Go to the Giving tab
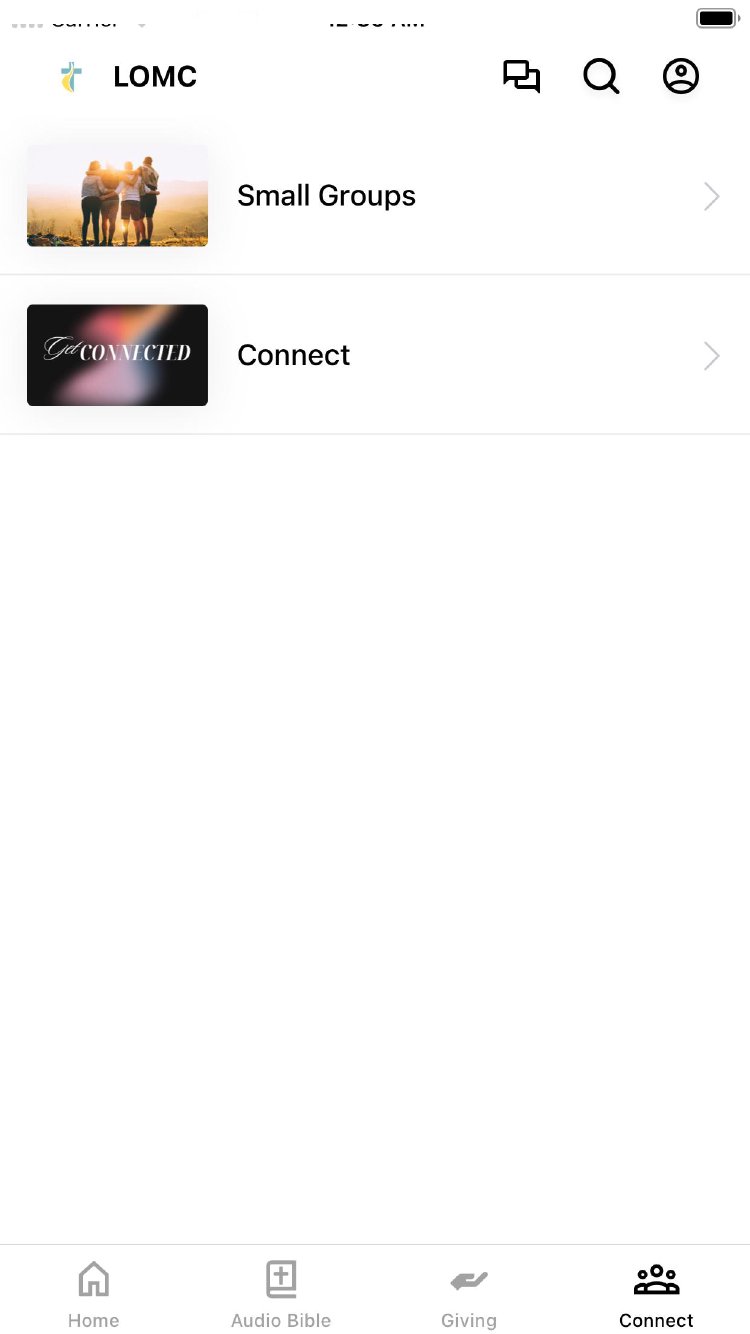The image size is (750, 1334). (469, 1294)
